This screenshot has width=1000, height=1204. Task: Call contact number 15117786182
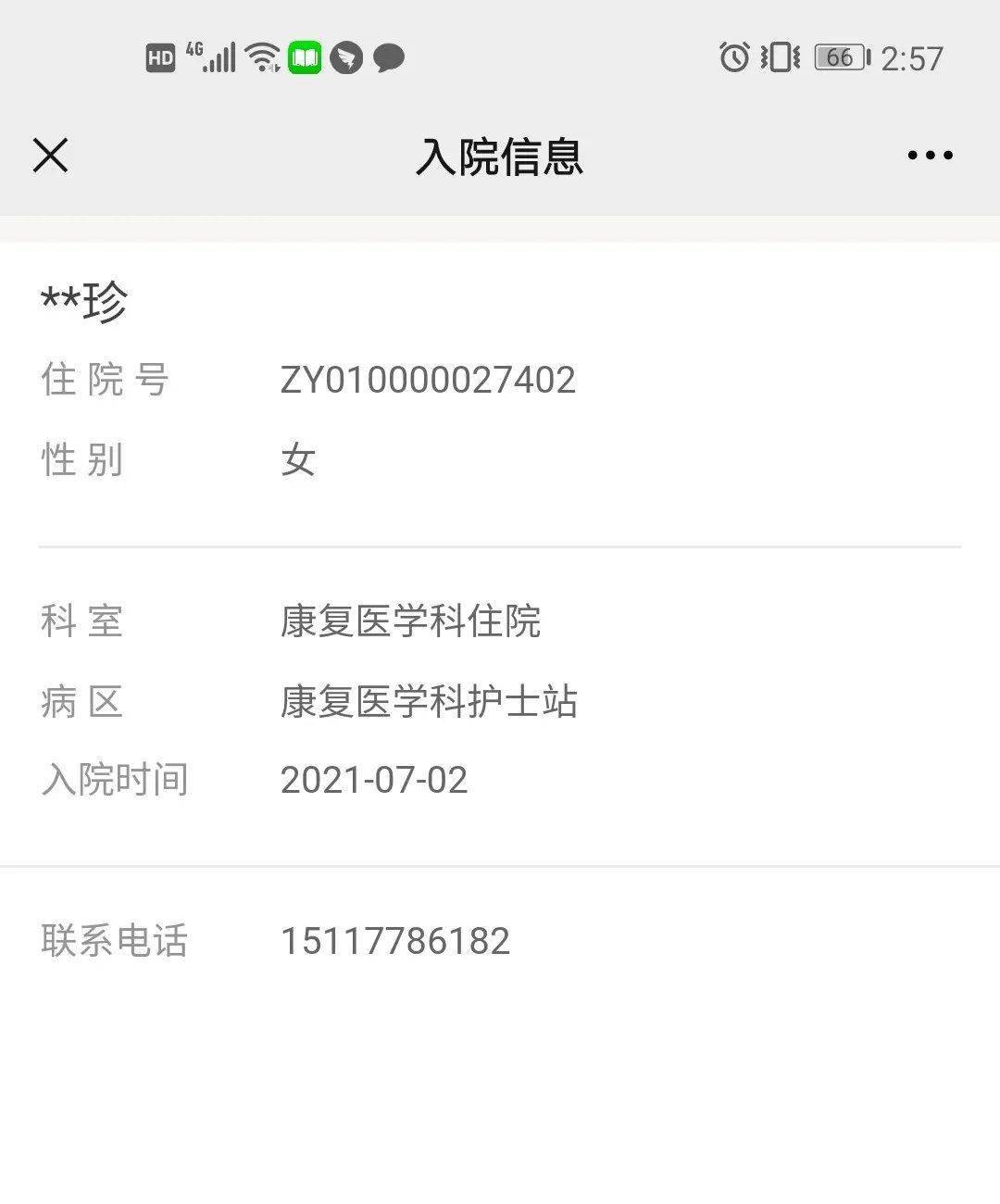395,941
